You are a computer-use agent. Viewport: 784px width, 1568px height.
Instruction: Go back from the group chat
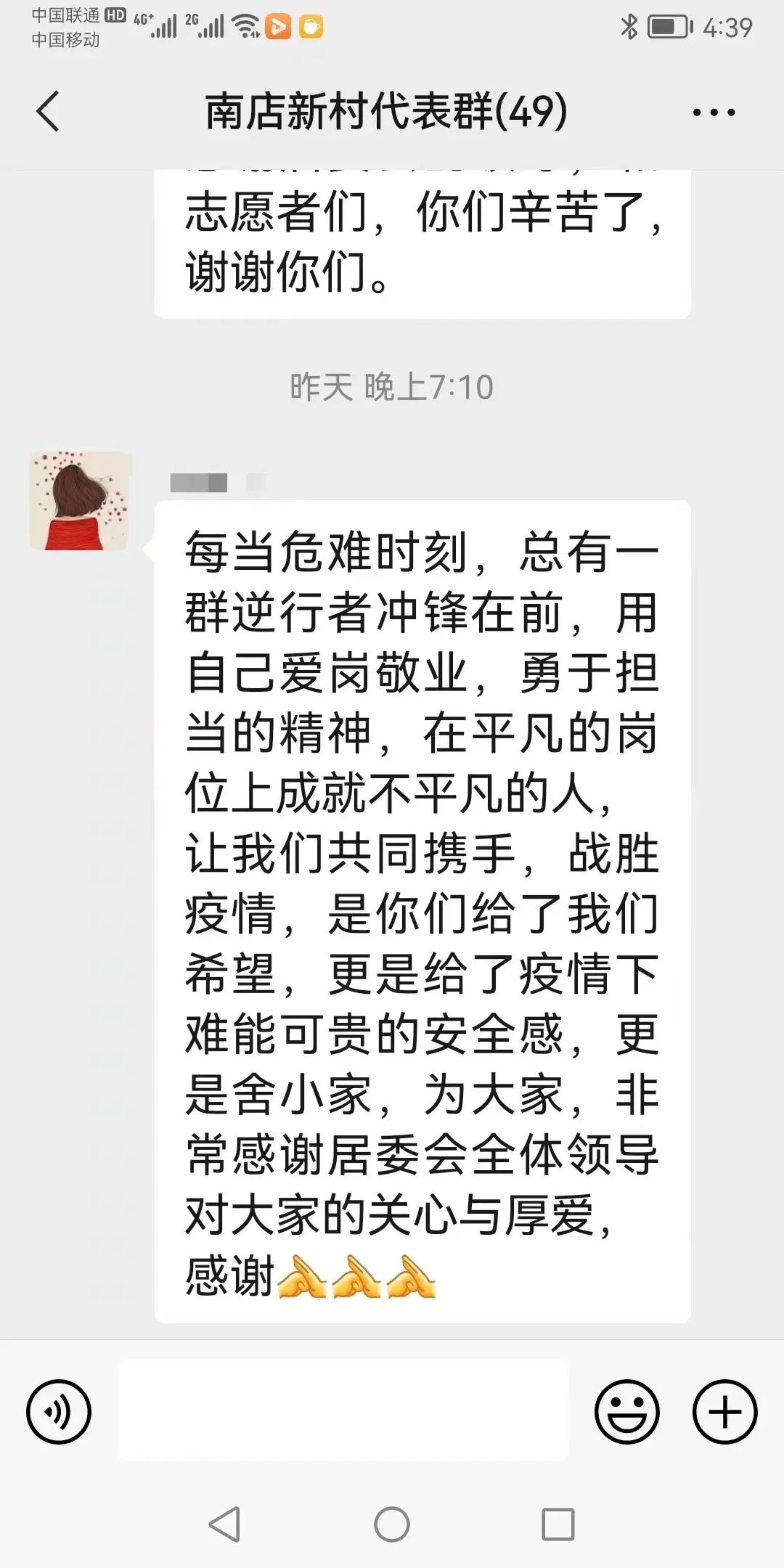48,112
